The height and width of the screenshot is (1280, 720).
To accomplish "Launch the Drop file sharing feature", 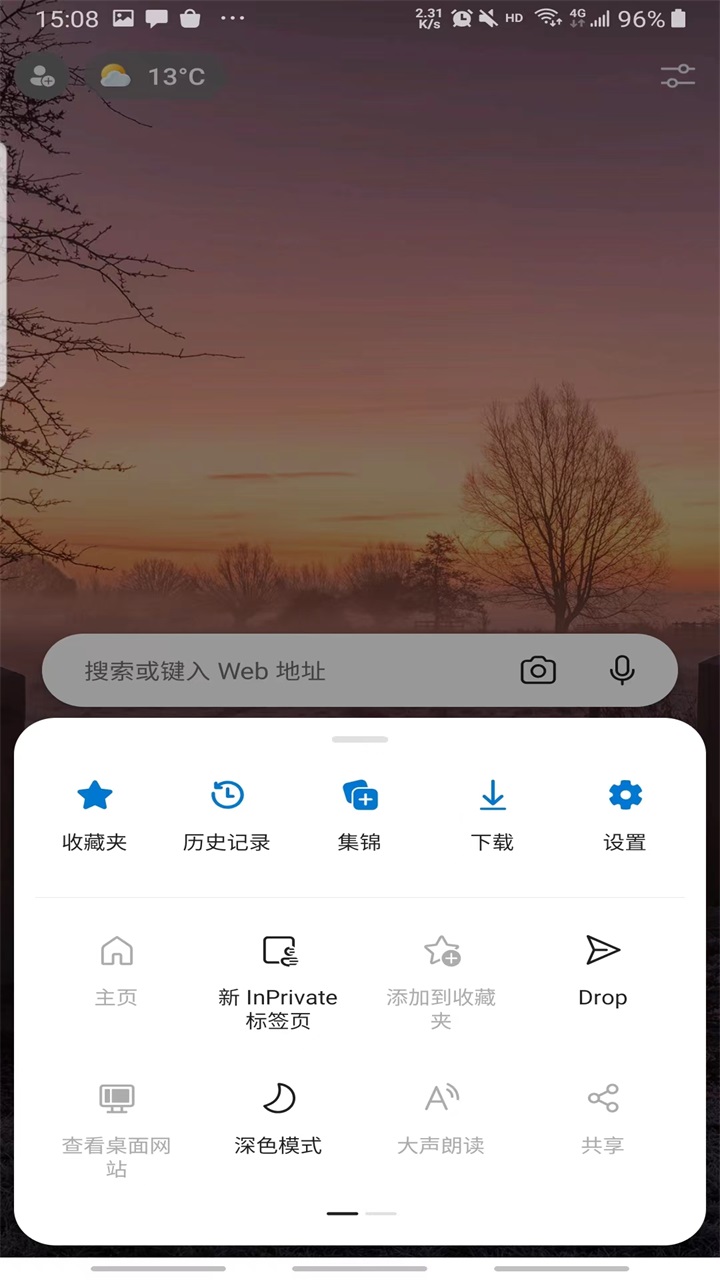I will coord(602,968).
